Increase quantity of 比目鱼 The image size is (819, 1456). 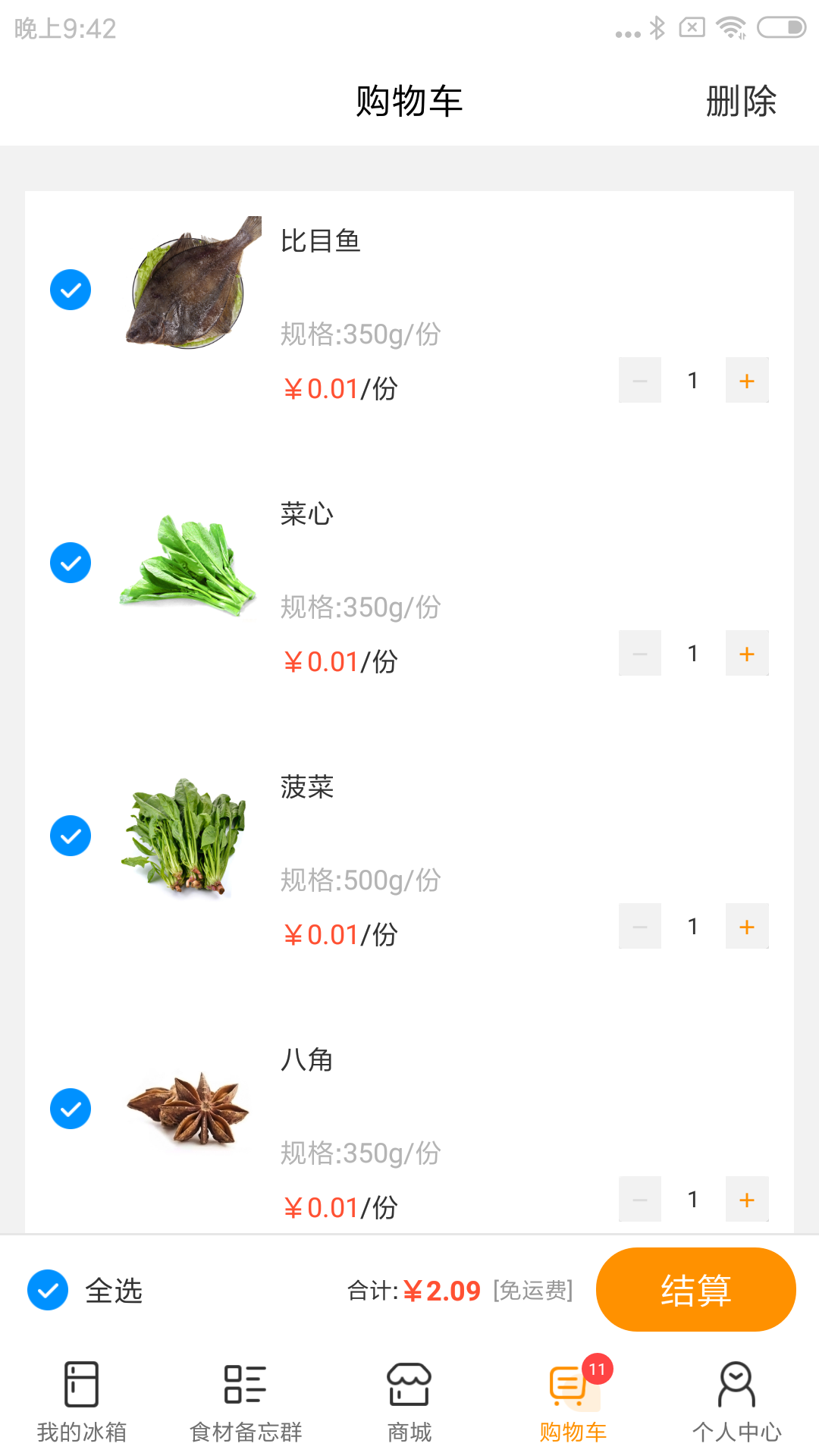point(747,381)
